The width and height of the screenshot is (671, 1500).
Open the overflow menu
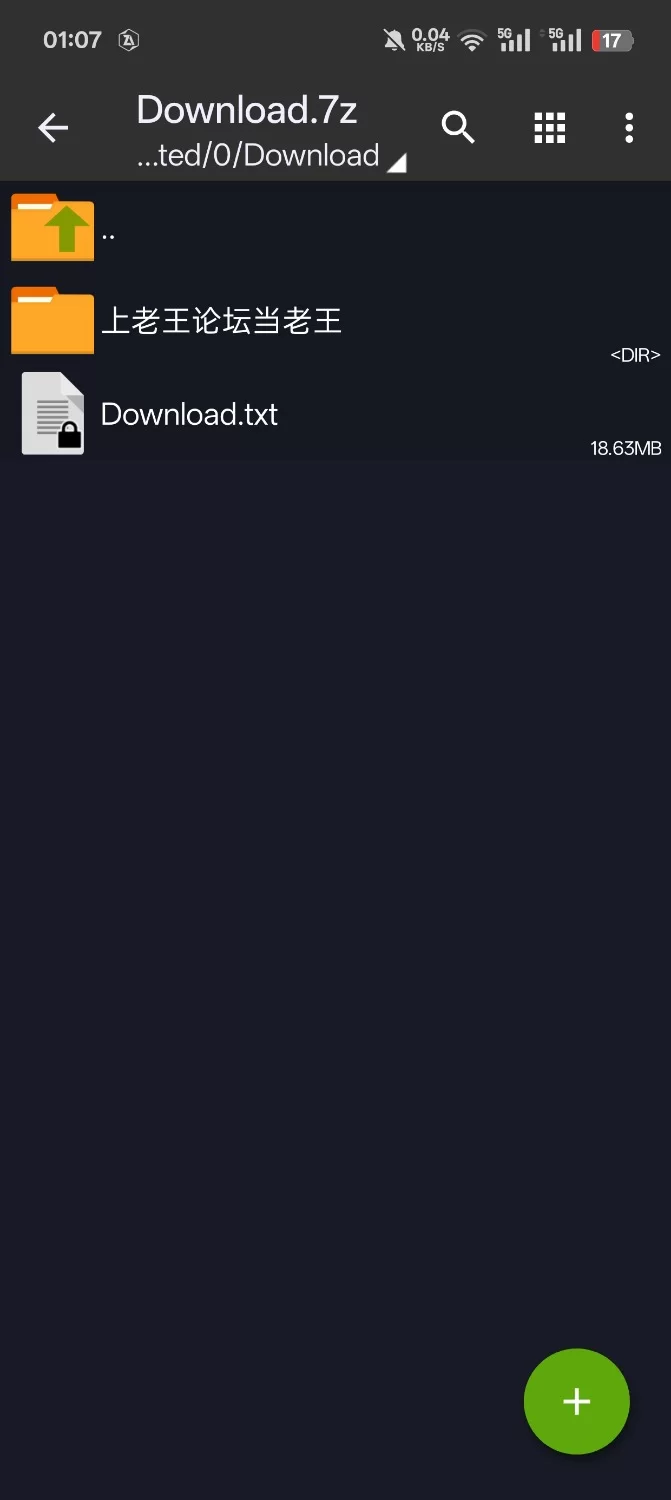pos(629,128)
